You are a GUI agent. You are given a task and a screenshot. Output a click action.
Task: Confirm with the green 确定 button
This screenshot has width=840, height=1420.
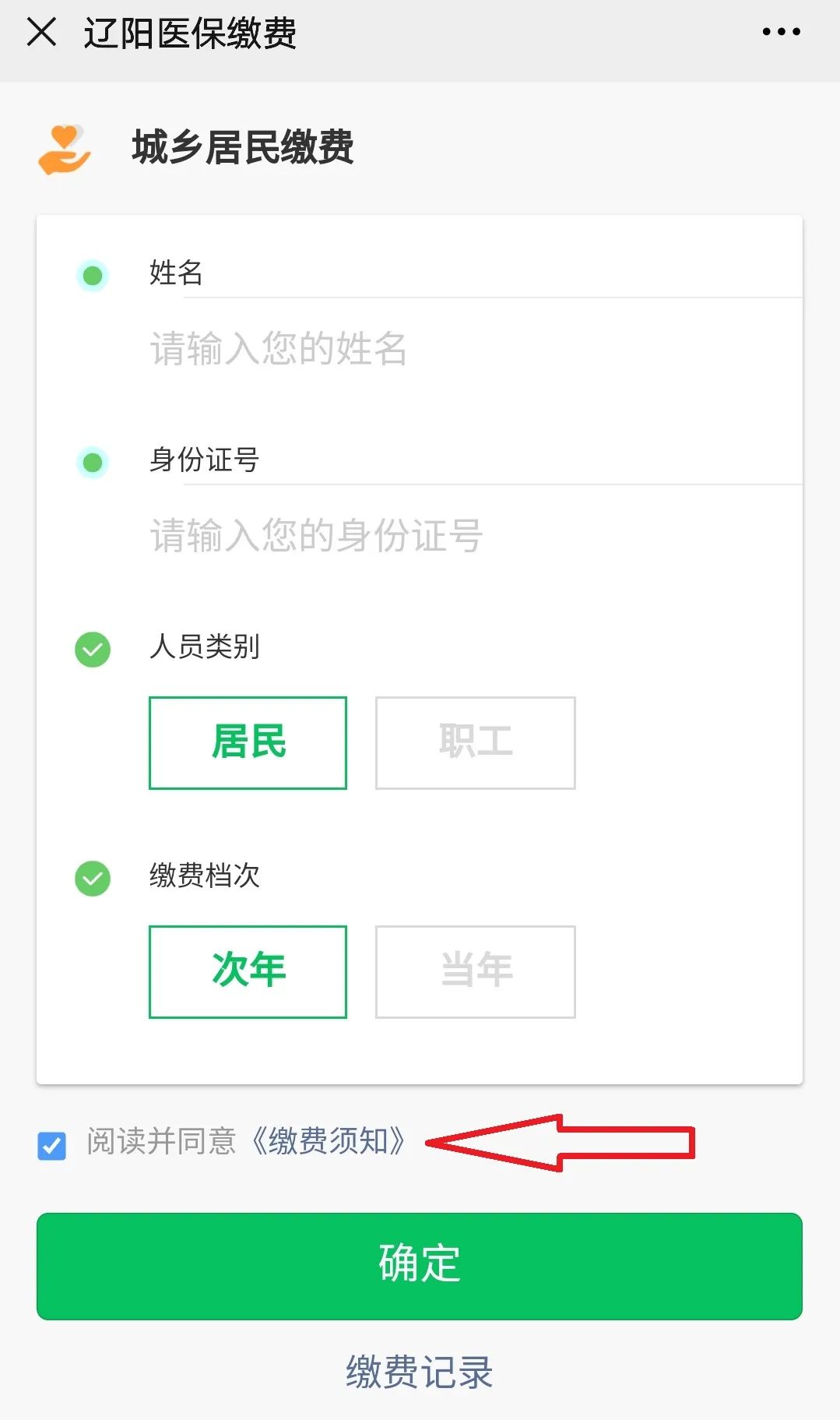point(419,1266)
